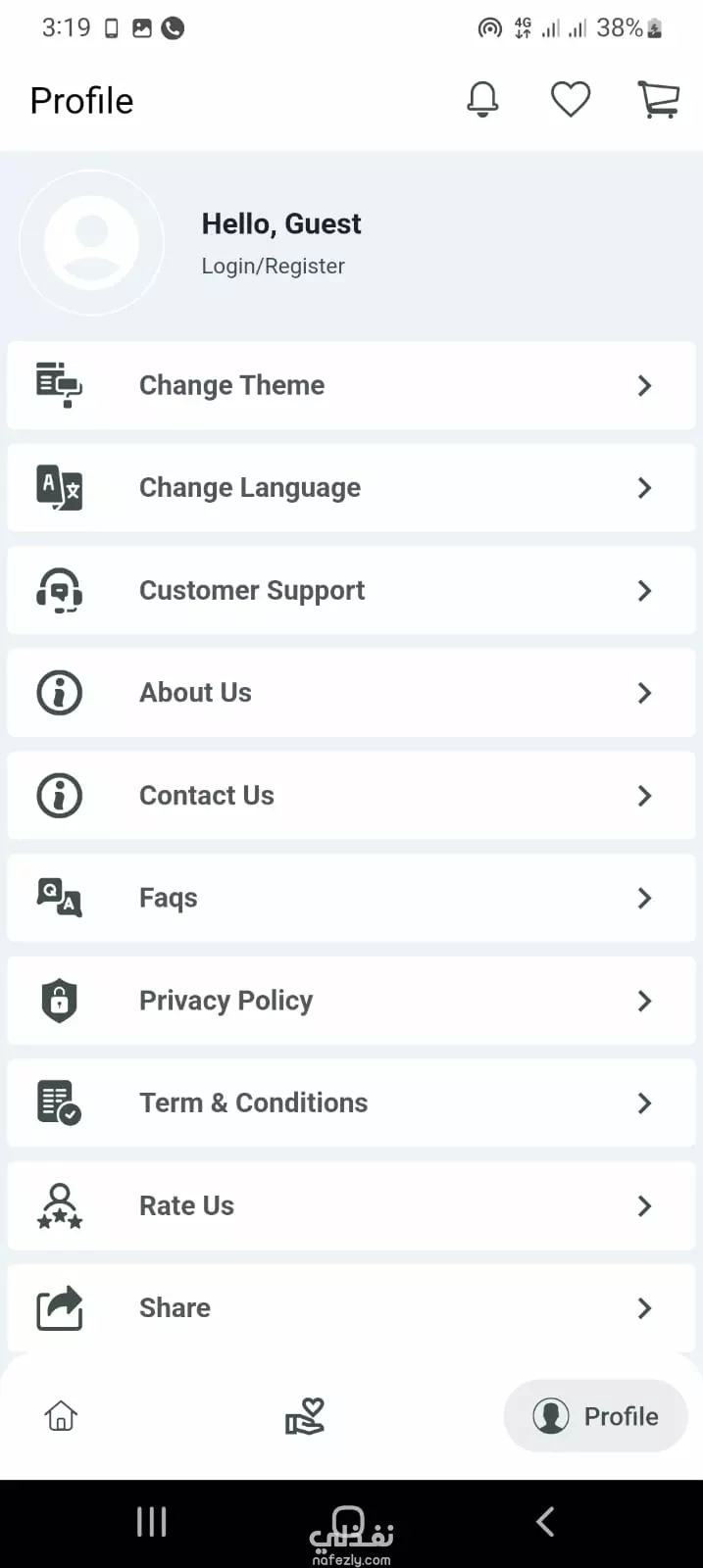
Task: Open the wishlist heart icon
Action: click(571, 100)
